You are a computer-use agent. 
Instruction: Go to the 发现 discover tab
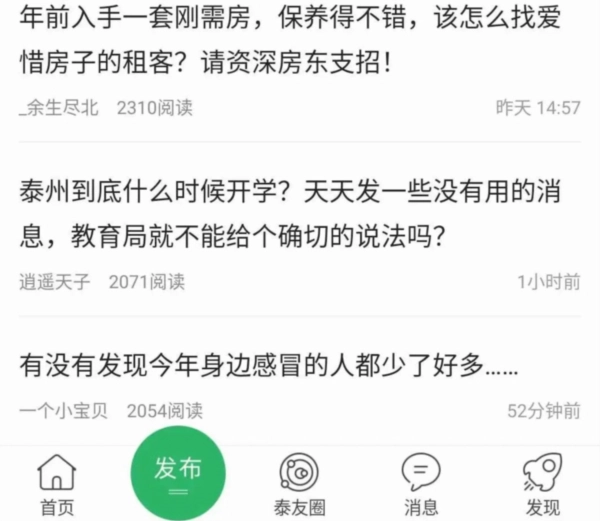[x=543, y=483]
